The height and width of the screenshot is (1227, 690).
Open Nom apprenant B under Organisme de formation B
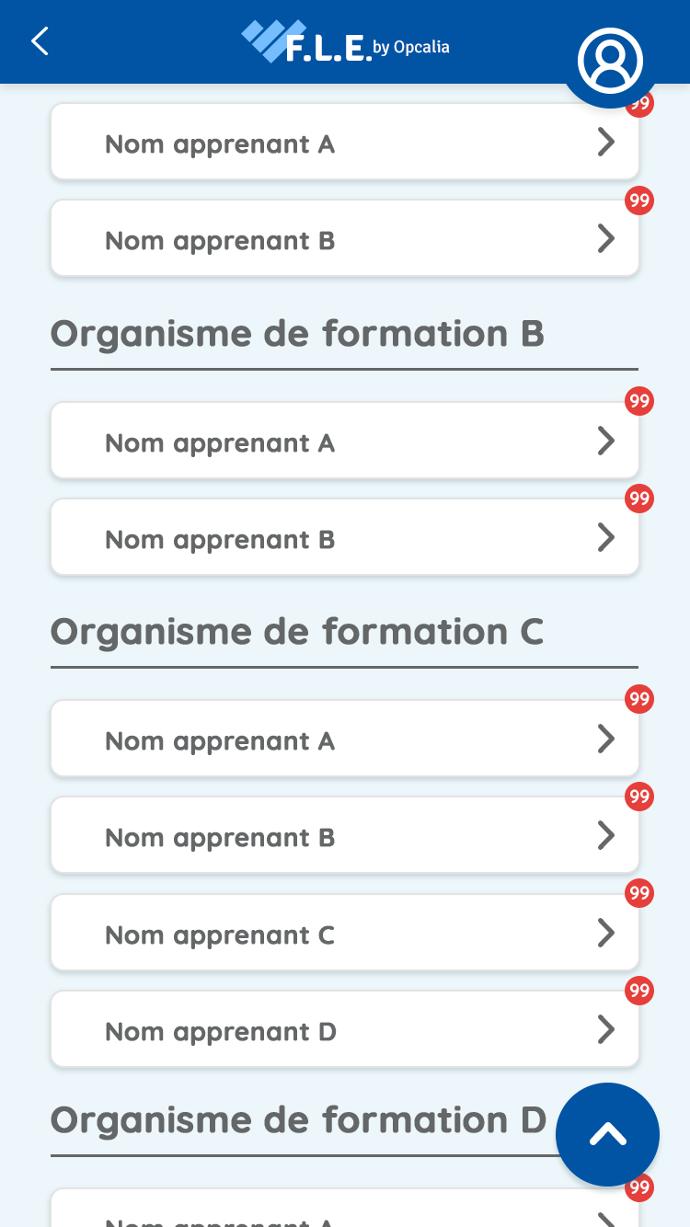click(345, 538)
